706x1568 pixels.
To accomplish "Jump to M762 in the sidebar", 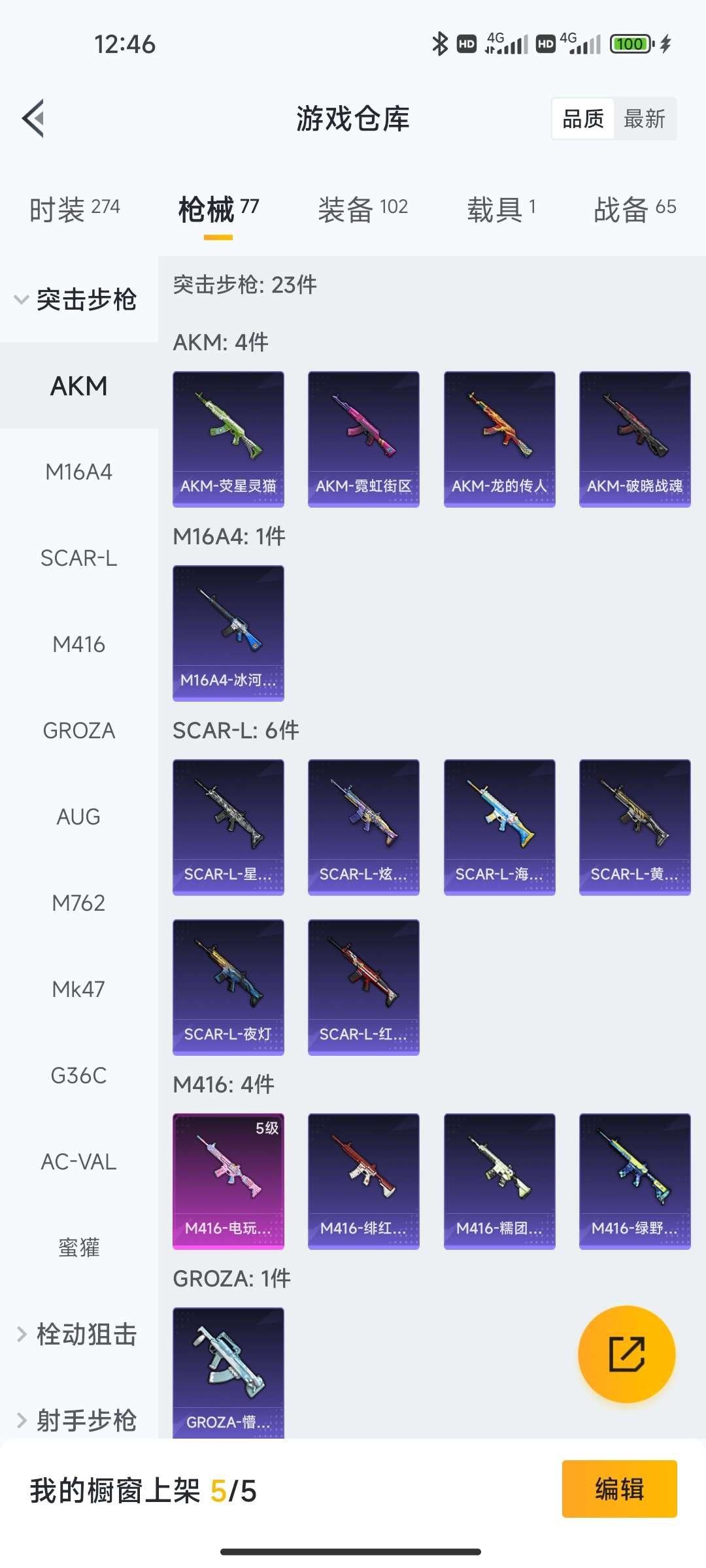I will (x=78, y=903).
